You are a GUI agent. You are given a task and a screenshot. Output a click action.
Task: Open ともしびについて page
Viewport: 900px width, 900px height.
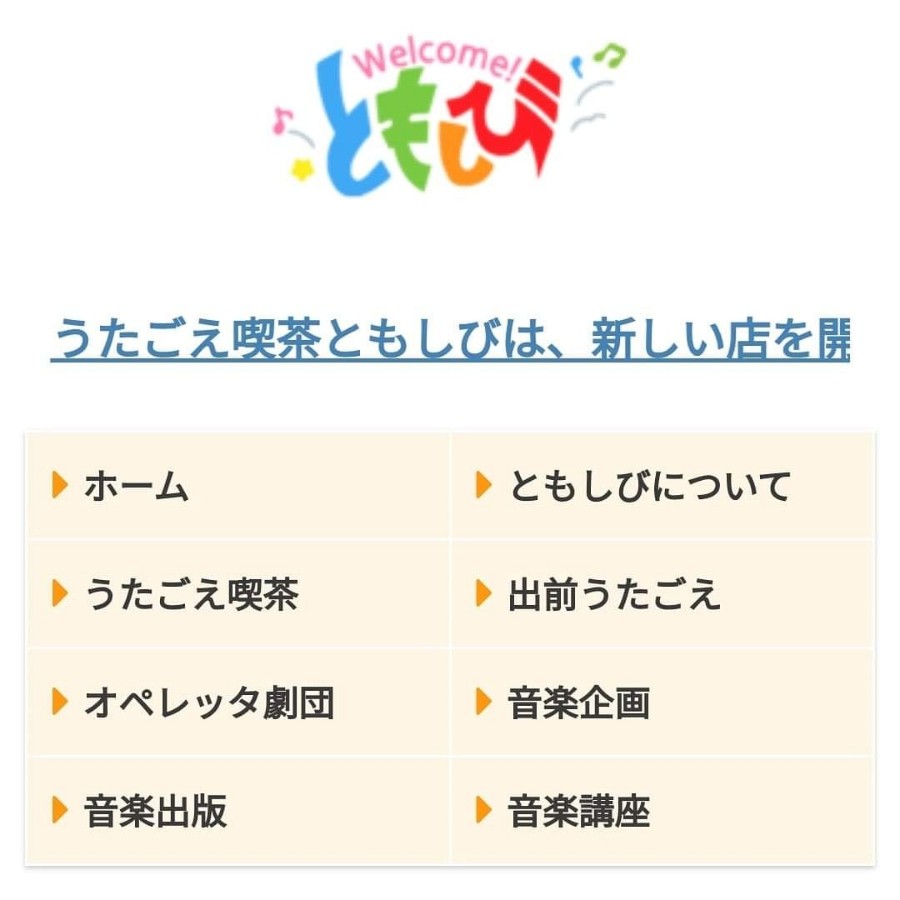coord(648,487)
